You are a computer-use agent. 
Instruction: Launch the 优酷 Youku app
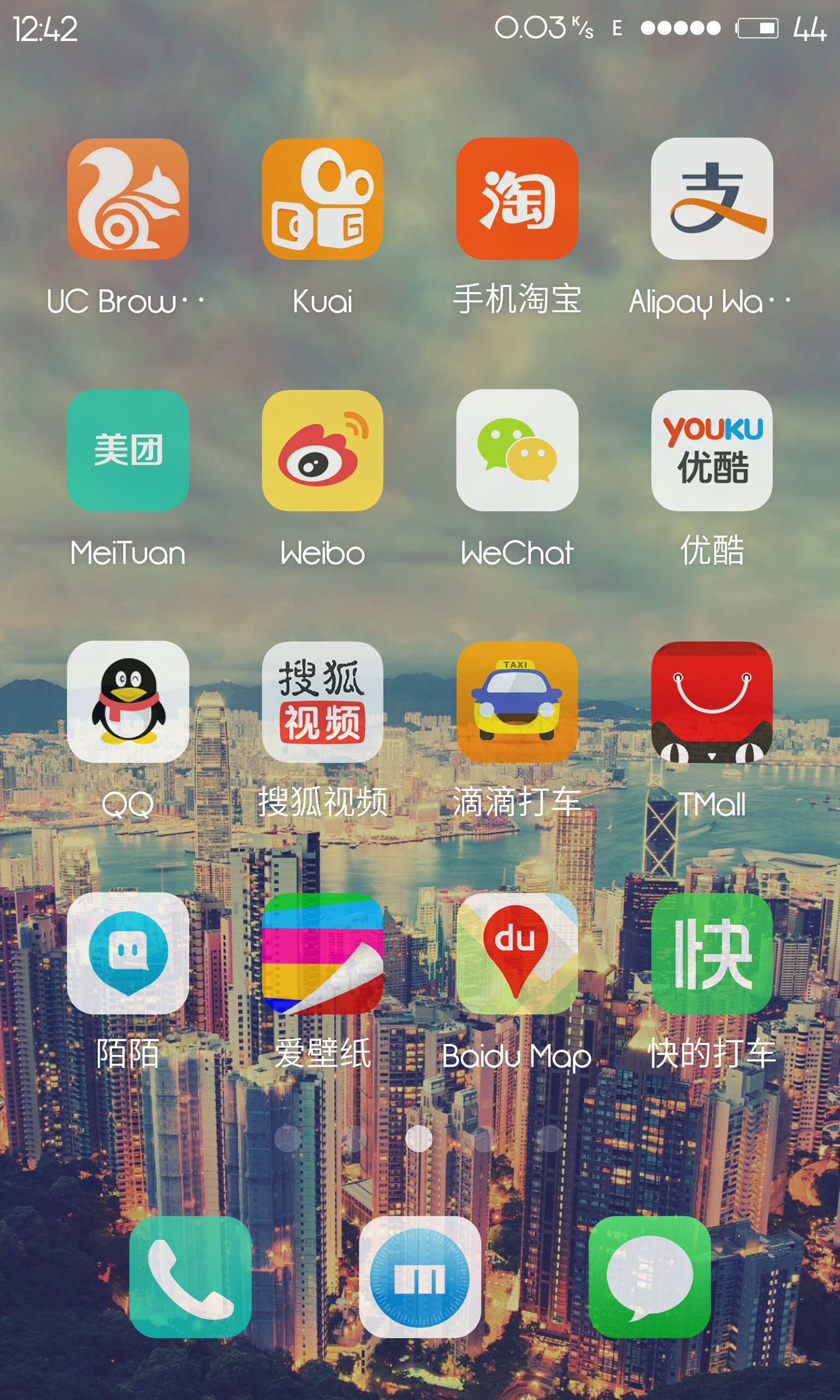pos(712,451)
